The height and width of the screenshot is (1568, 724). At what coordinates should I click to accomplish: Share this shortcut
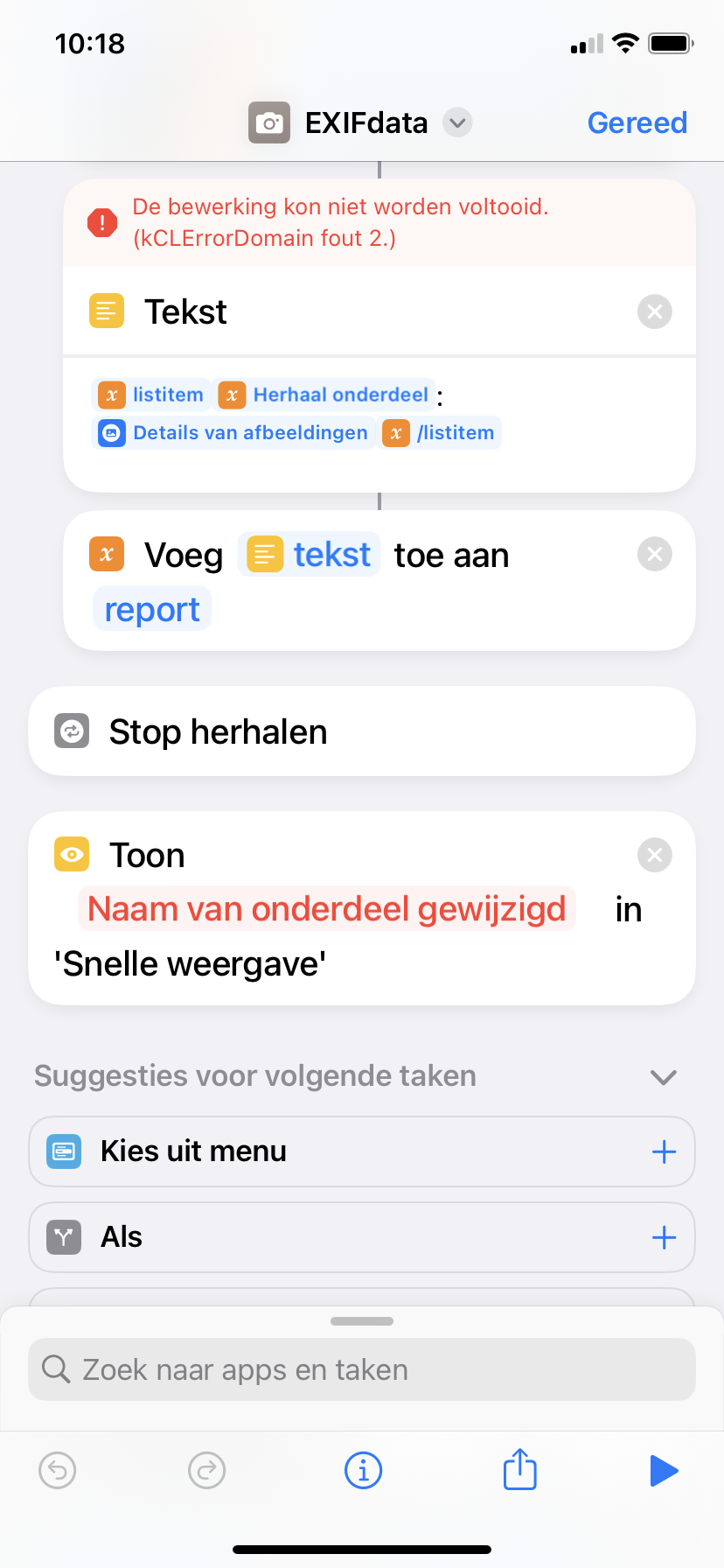click(519, 1470)
